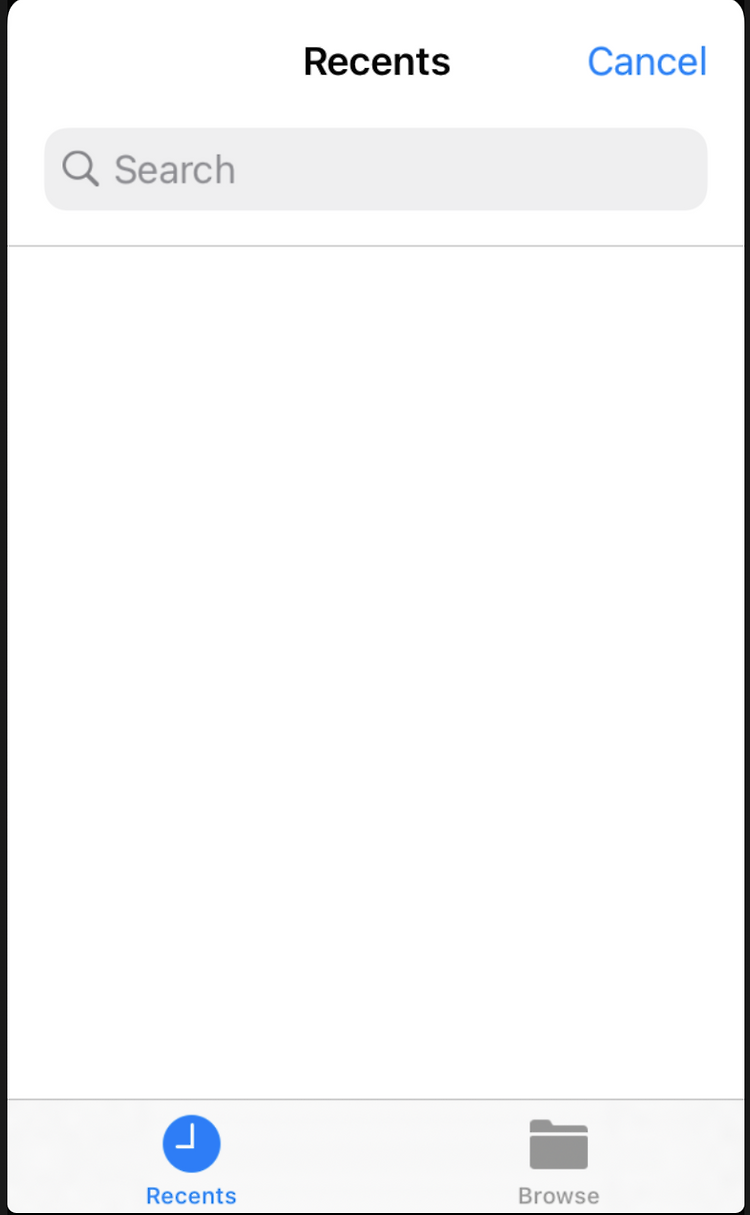Image resolution: width=750 pixels, height=1215 pixels.
Task: Select the Recents tab
Action: 191,1162
